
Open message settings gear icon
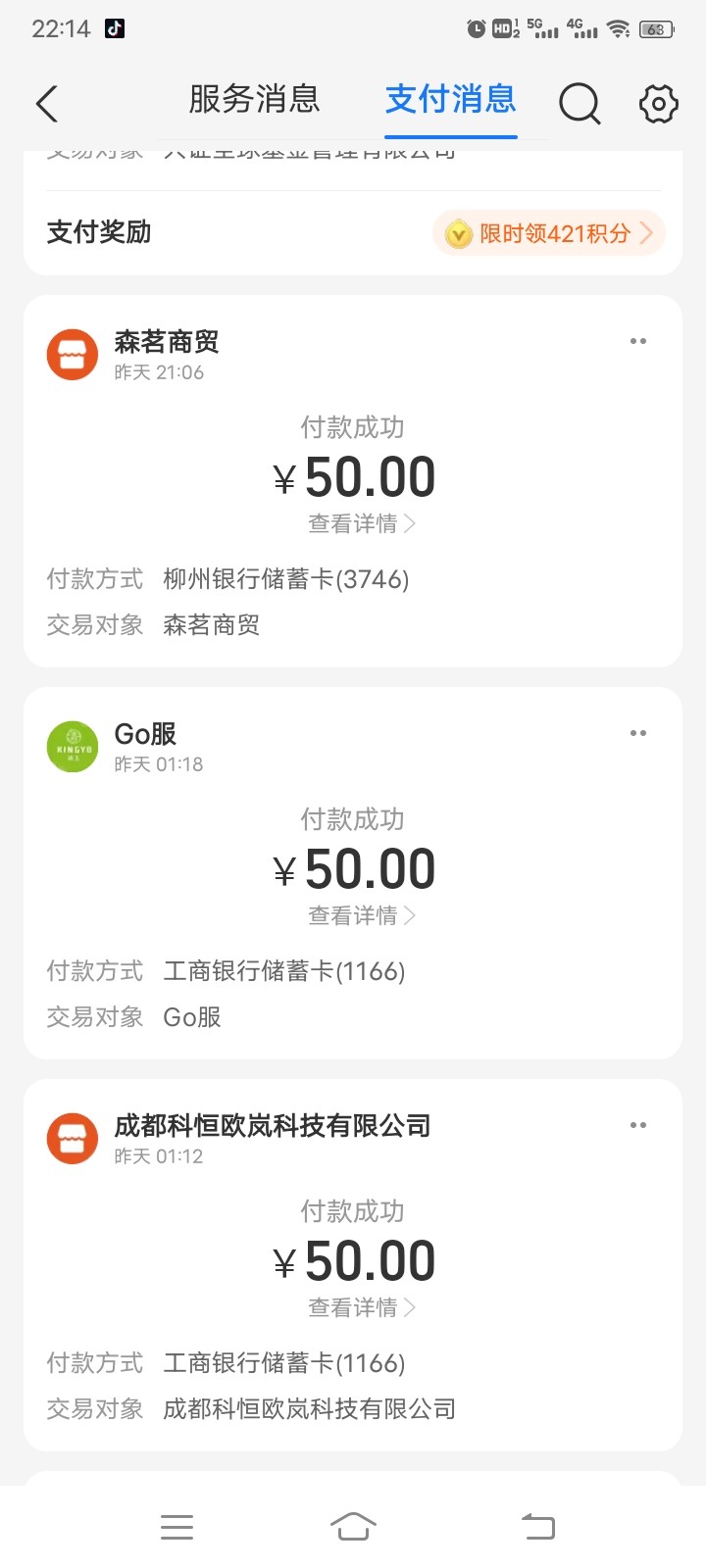coord(658,103)
